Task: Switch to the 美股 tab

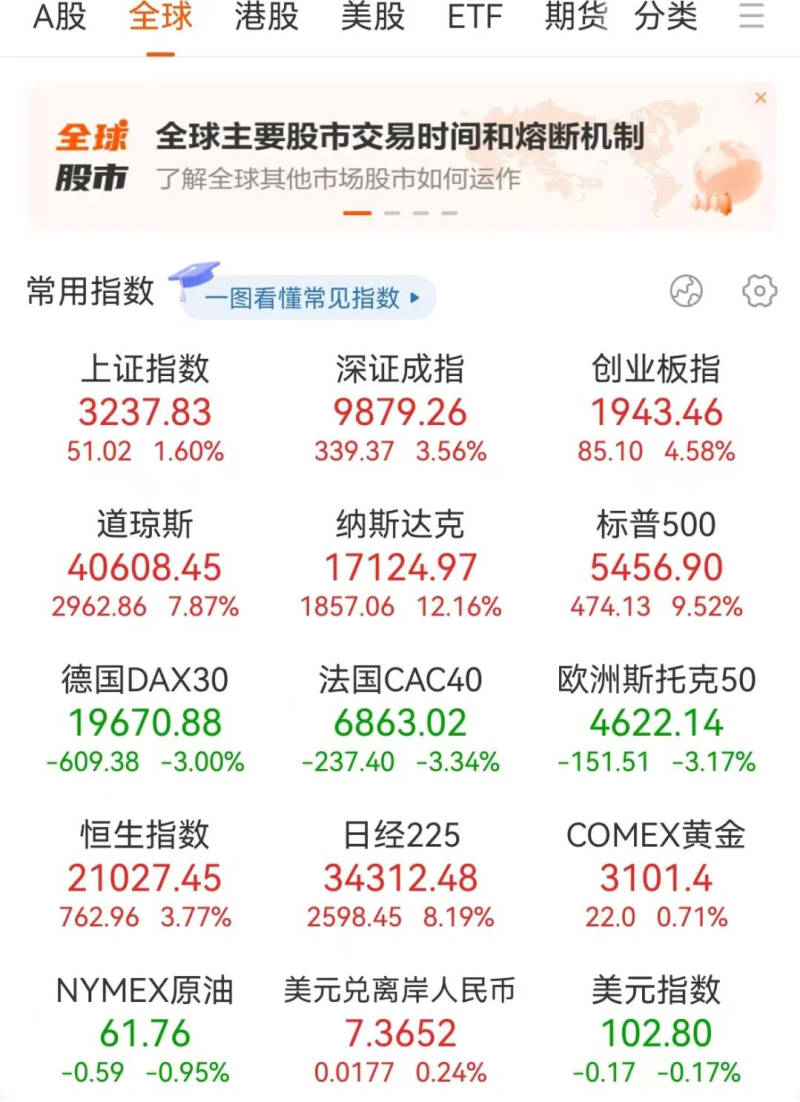Action: [372, 18]
